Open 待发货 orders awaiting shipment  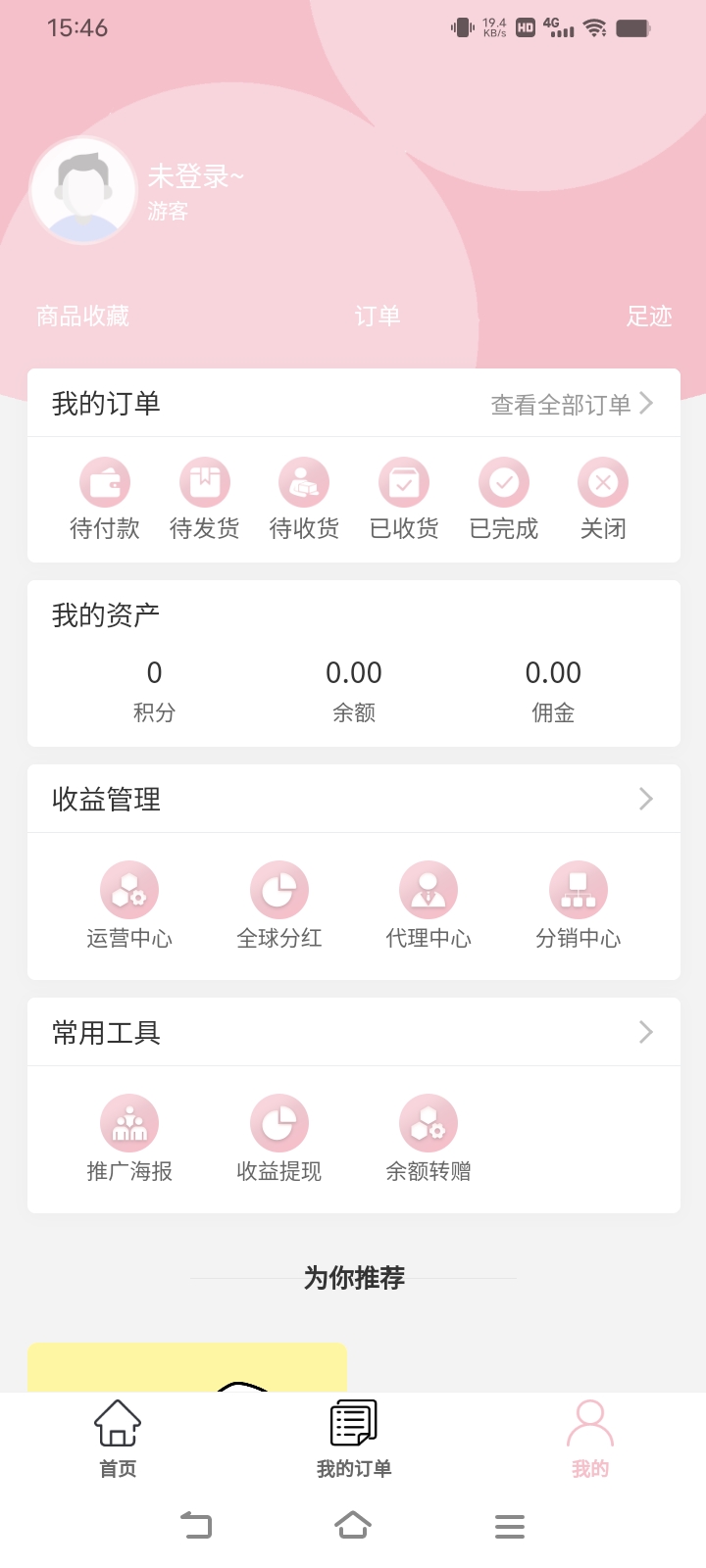click(205, 500)
